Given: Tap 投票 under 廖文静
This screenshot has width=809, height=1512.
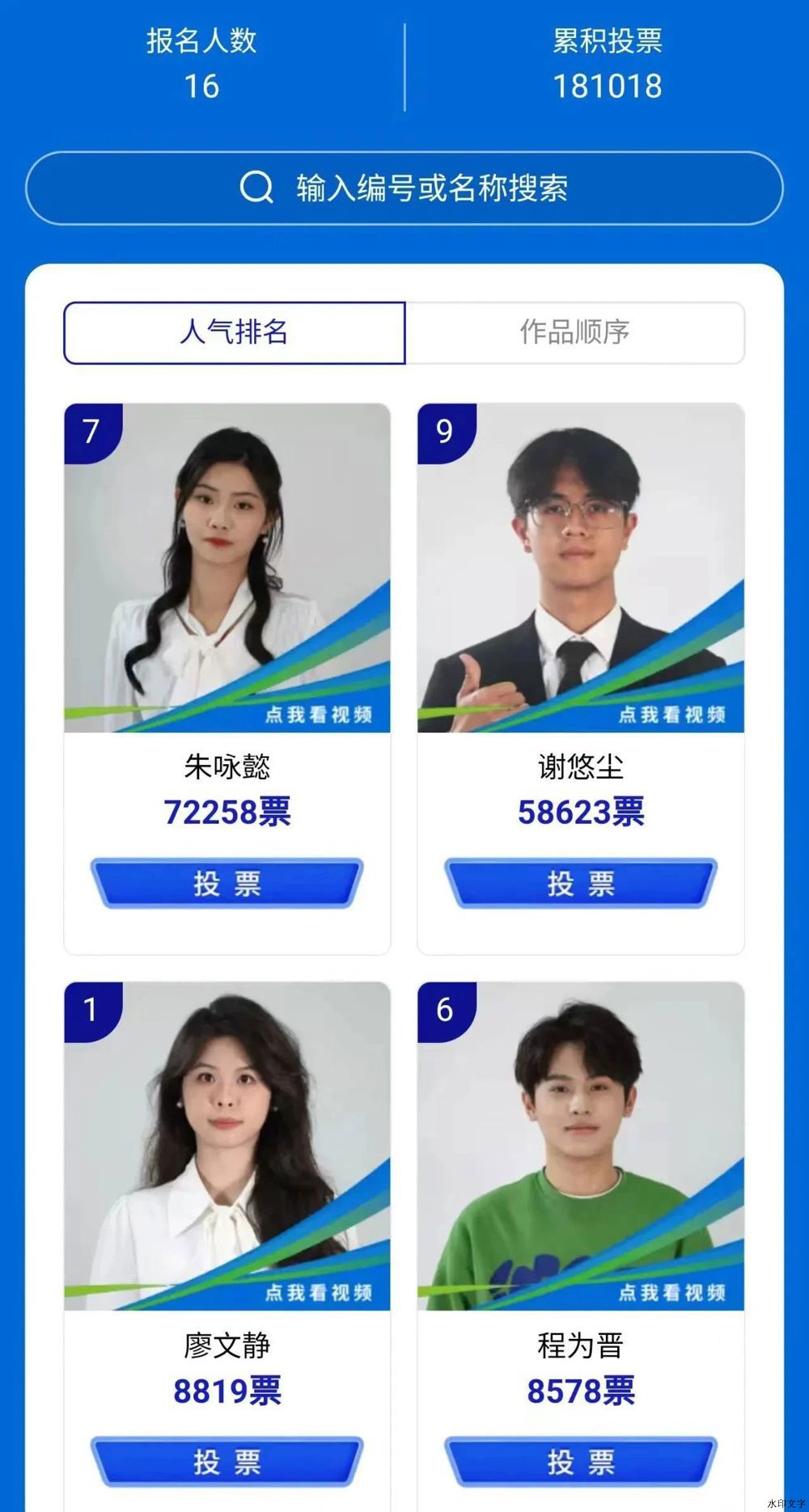Looking at the screenshot, I should tap(227, 1461).
